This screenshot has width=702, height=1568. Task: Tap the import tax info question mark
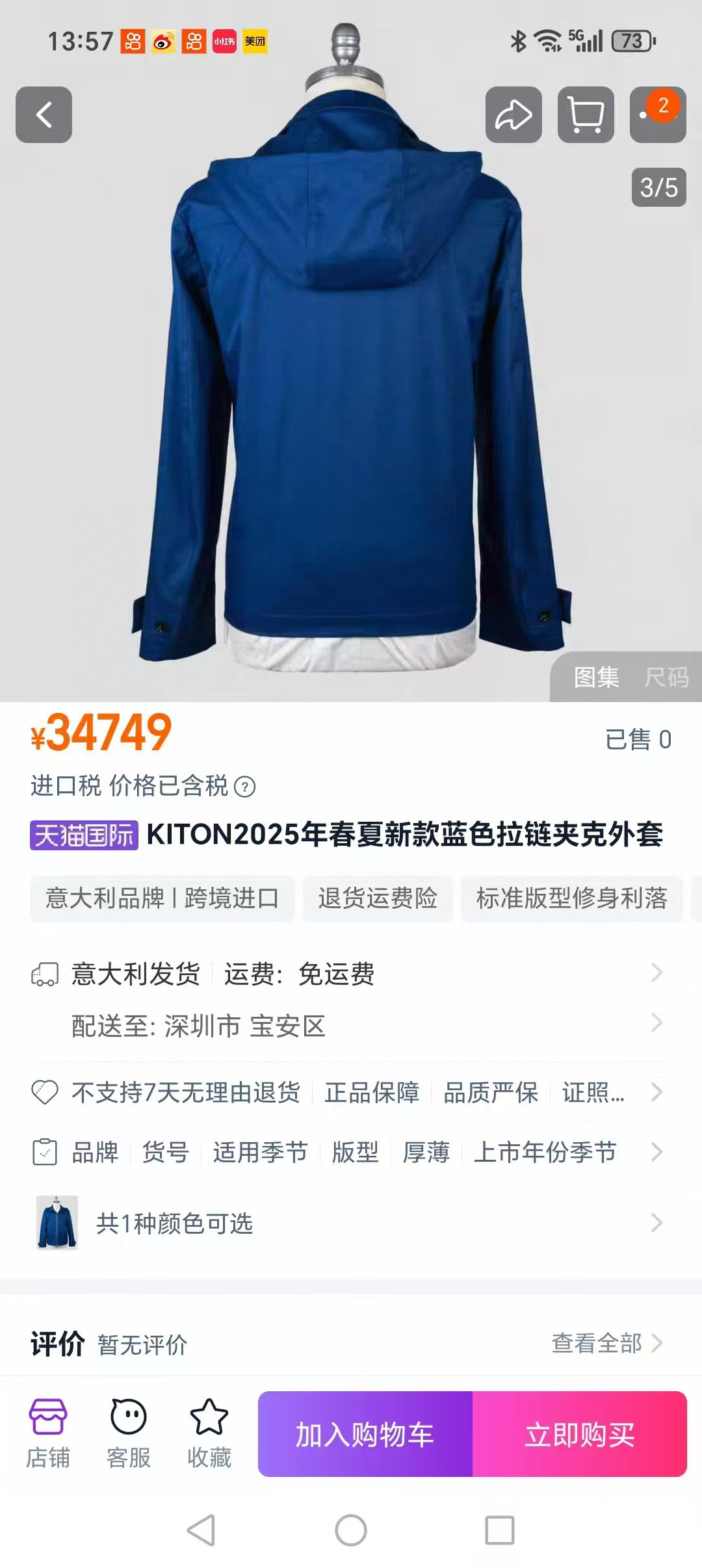point(244,787)
